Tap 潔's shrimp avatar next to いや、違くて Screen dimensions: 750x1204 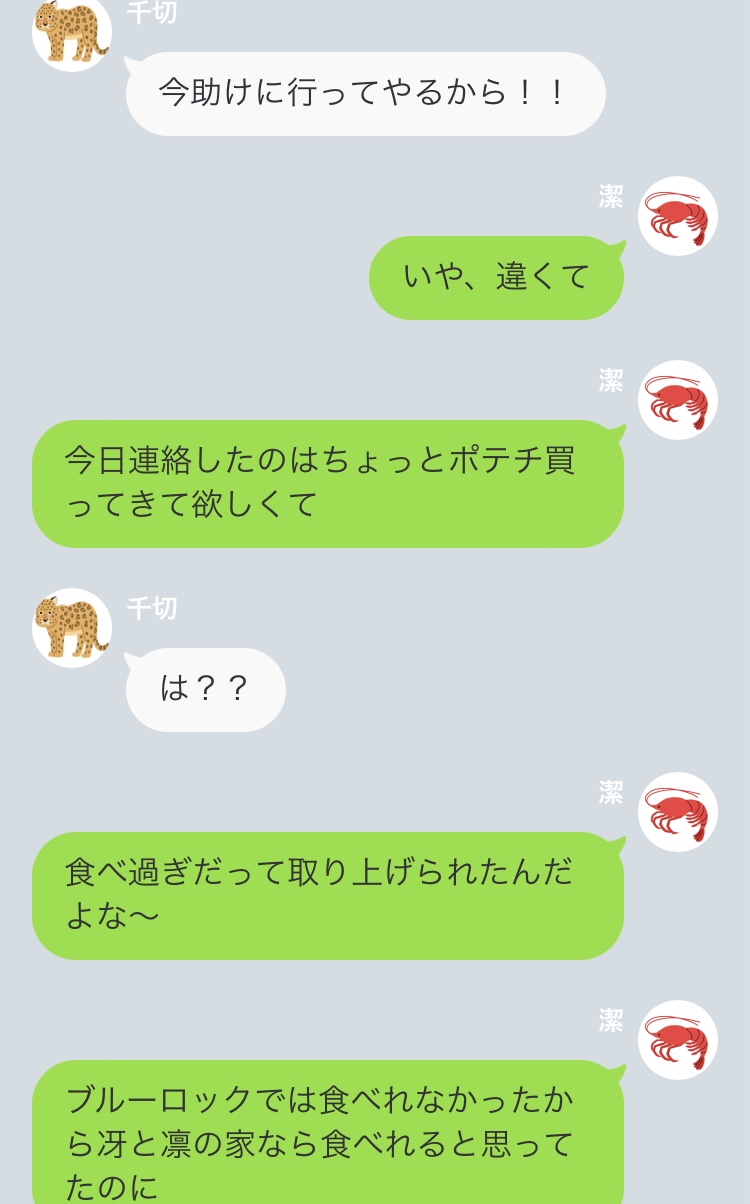click(678, 216)
